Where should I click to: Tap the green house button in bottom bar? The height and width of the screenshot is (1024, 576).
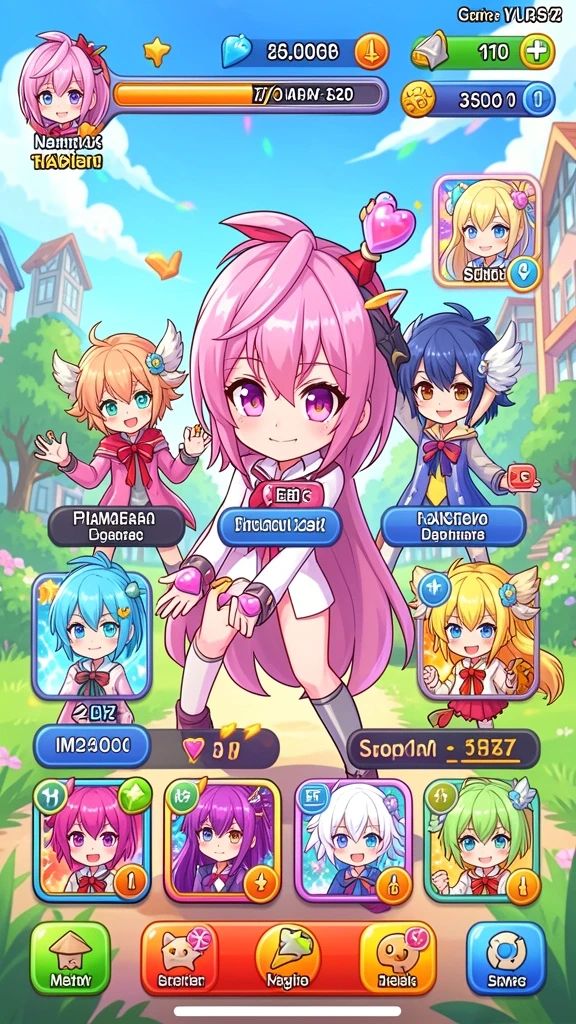[71, 958]
